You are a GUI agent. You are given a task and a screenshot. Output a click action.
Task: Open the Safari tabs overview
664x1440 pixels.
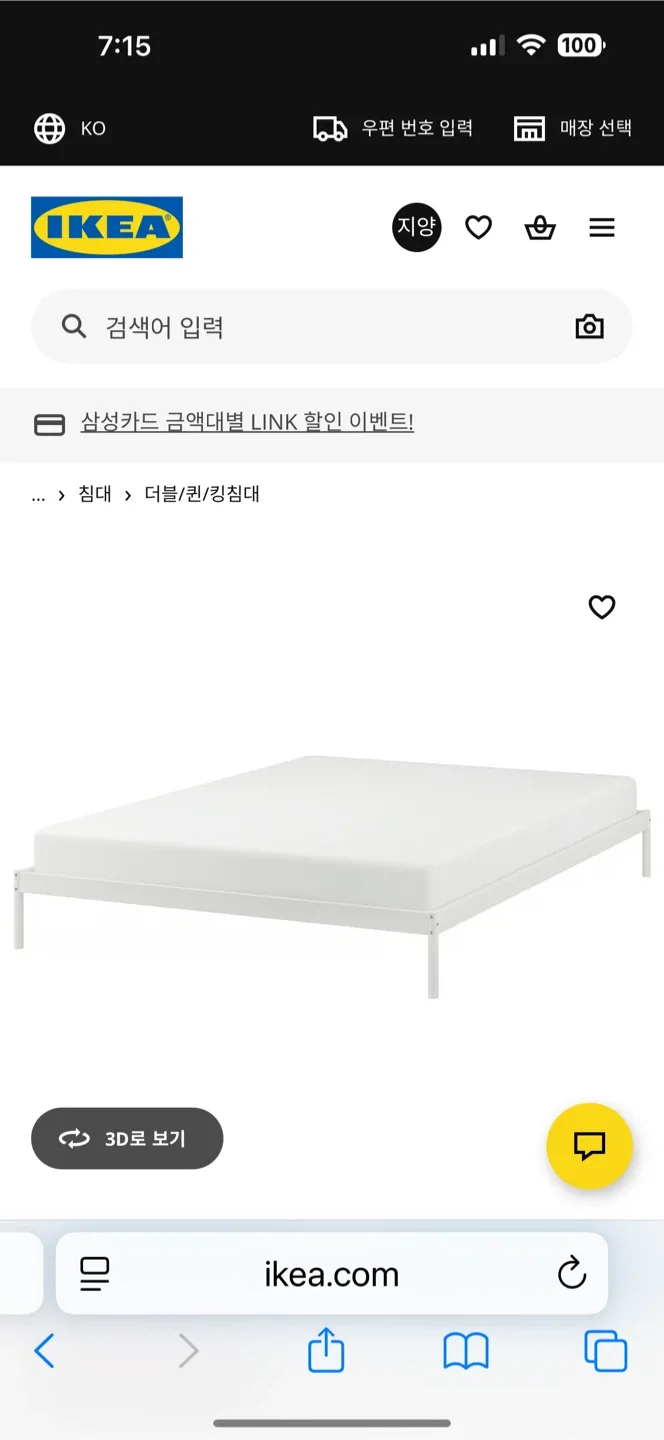[x=605, y=1352]
